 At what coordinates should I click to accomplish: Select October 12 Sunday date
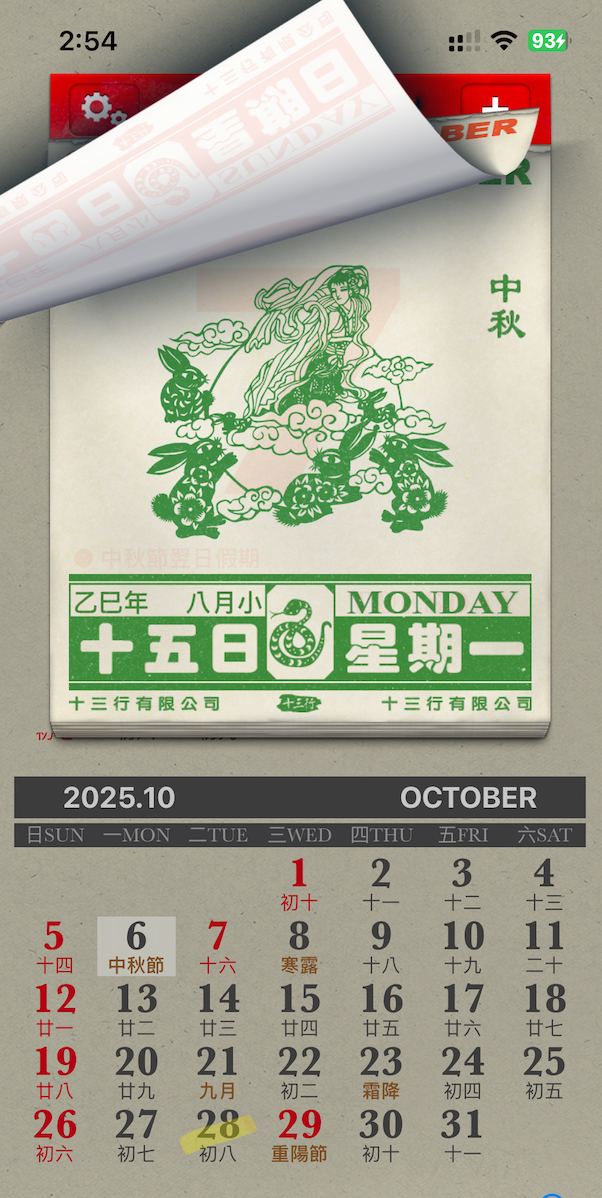click(x=55, y=1008)
